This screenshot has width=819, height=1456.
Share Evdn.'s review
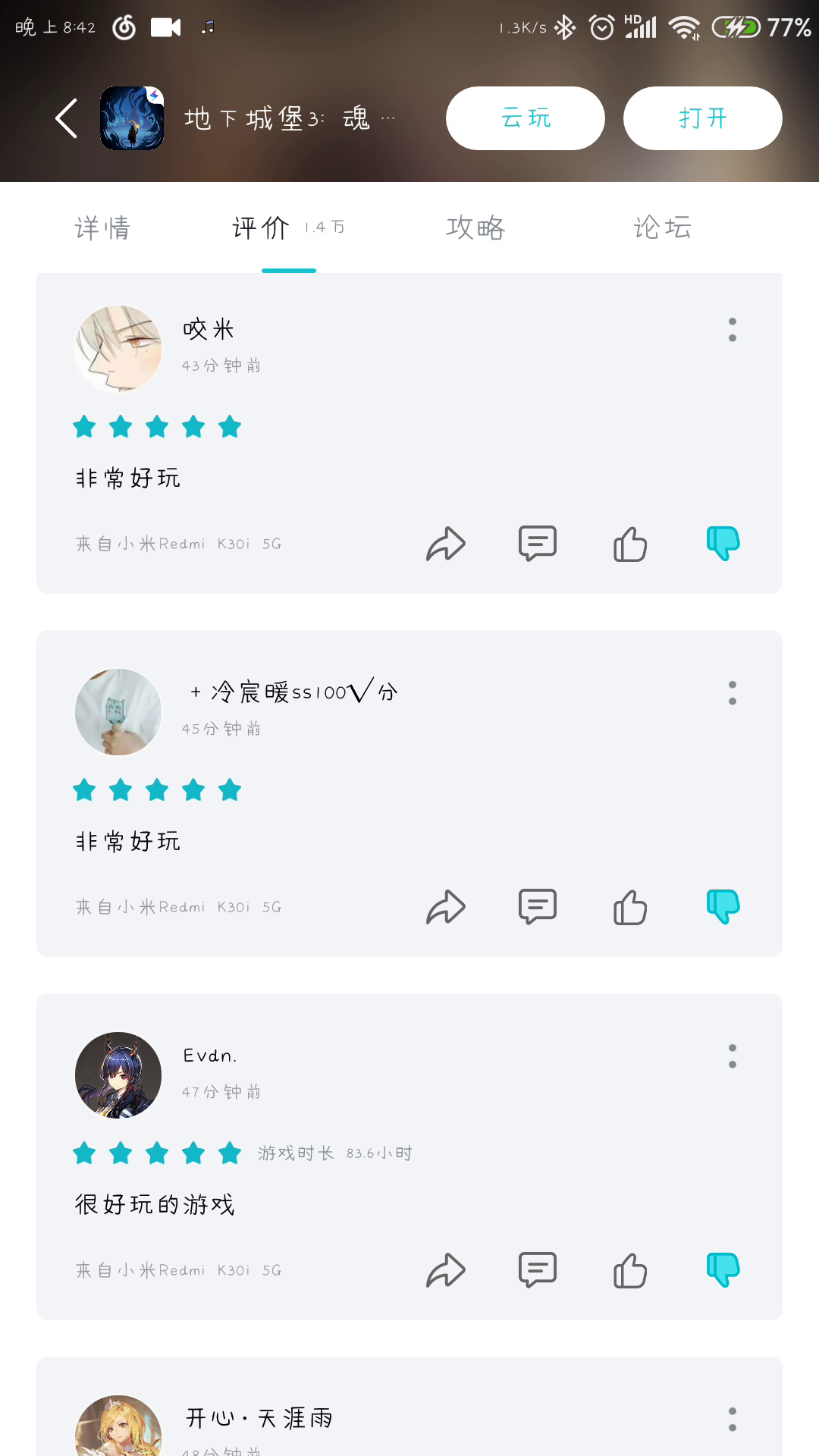[x=446, y=1270]
